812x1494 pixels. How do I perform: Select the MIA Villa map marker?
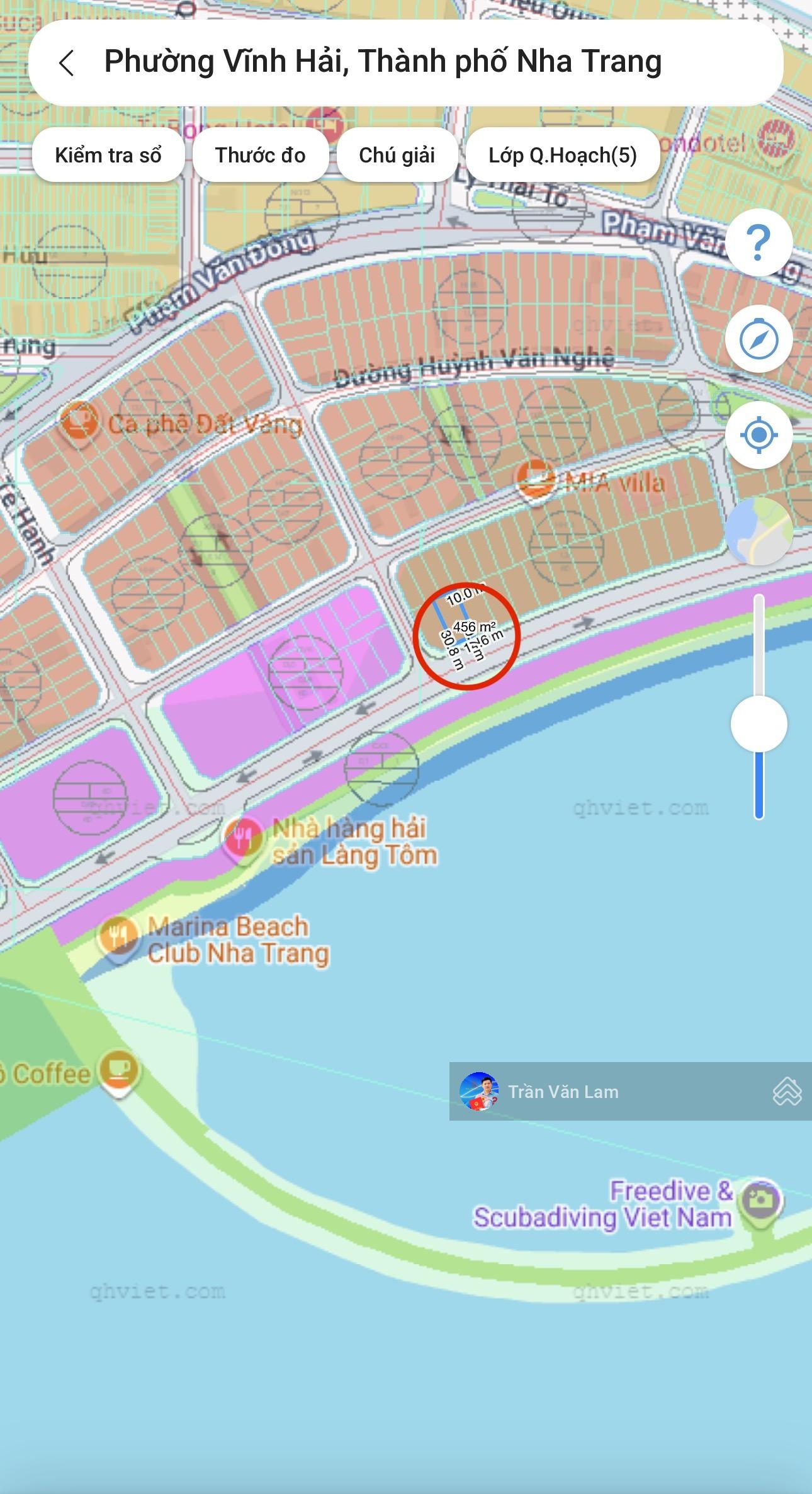(x=536, y=480)
